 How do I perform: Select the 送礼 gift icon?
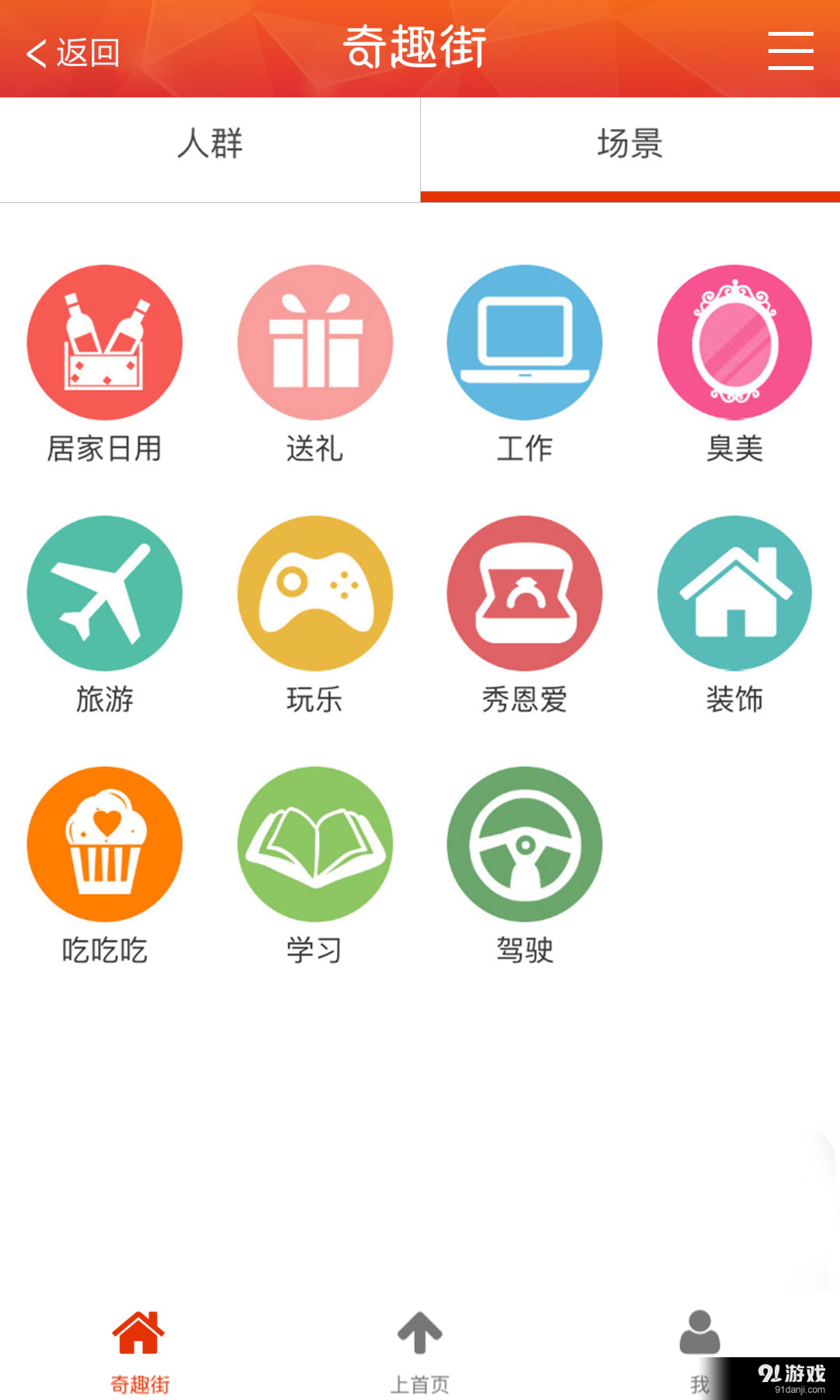(x=314, y=342)
